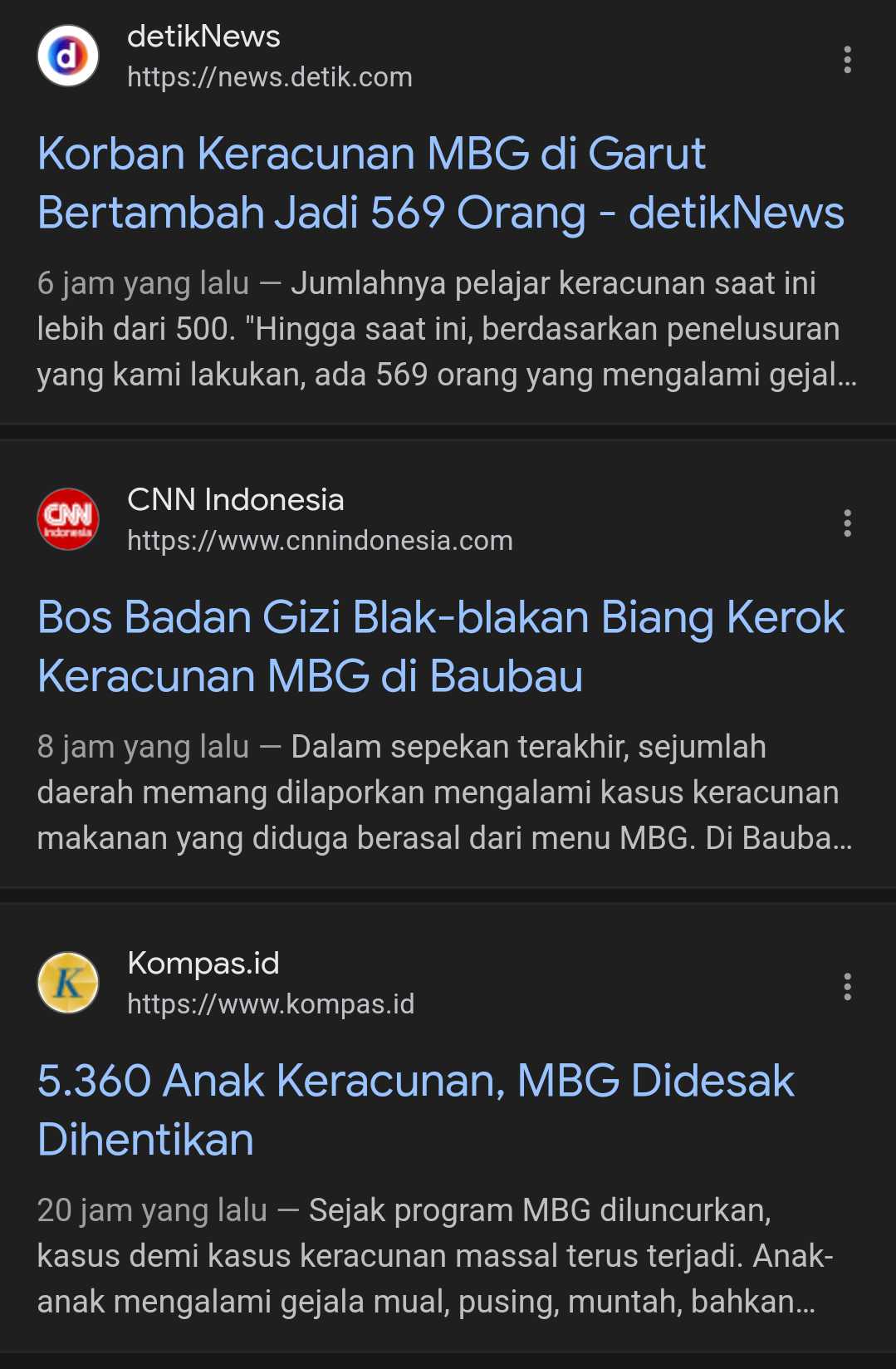Visit the www.cnnindonesia.com site link
This screenshot has height=1369, width=896.
click(320, 541)
